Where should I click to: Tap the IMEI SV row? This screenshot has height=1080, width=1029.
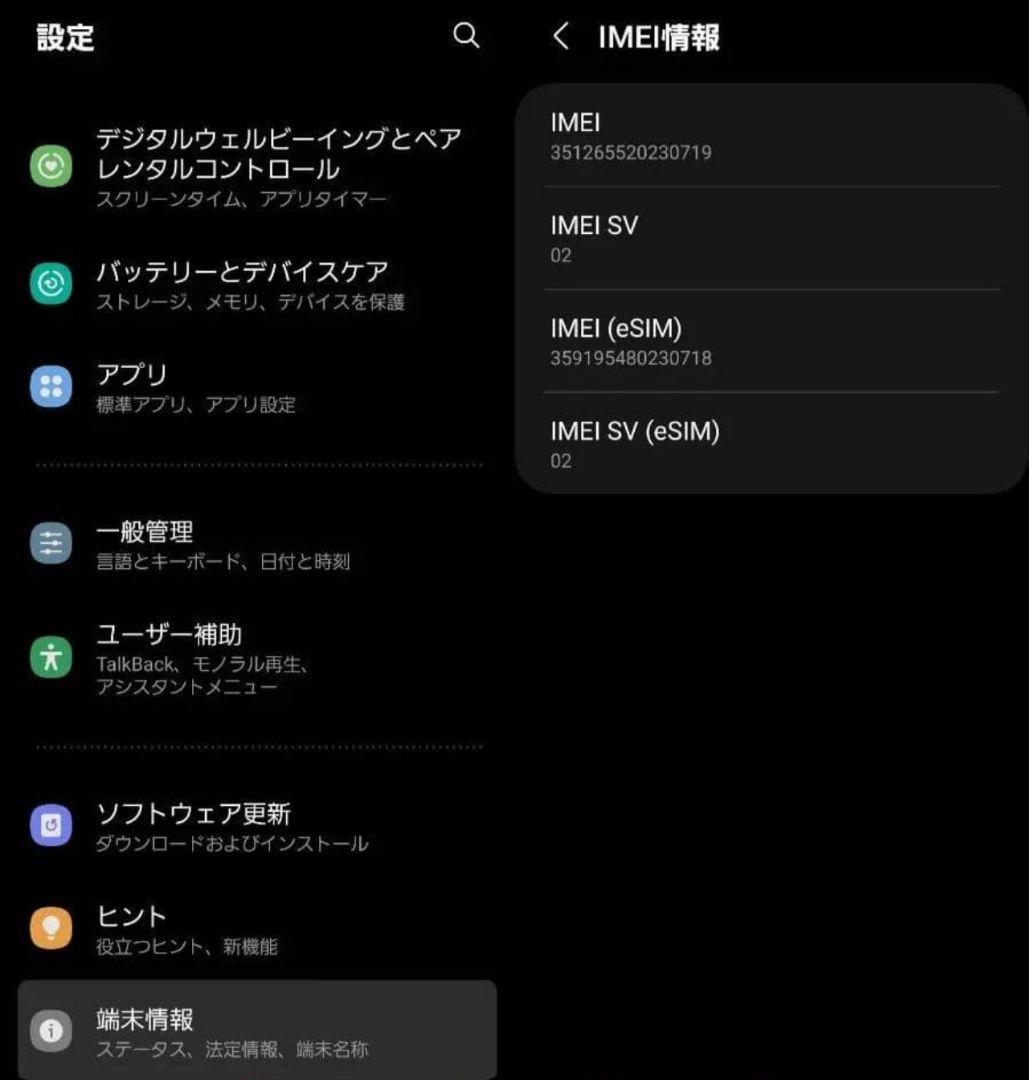[x=770, y=239]
